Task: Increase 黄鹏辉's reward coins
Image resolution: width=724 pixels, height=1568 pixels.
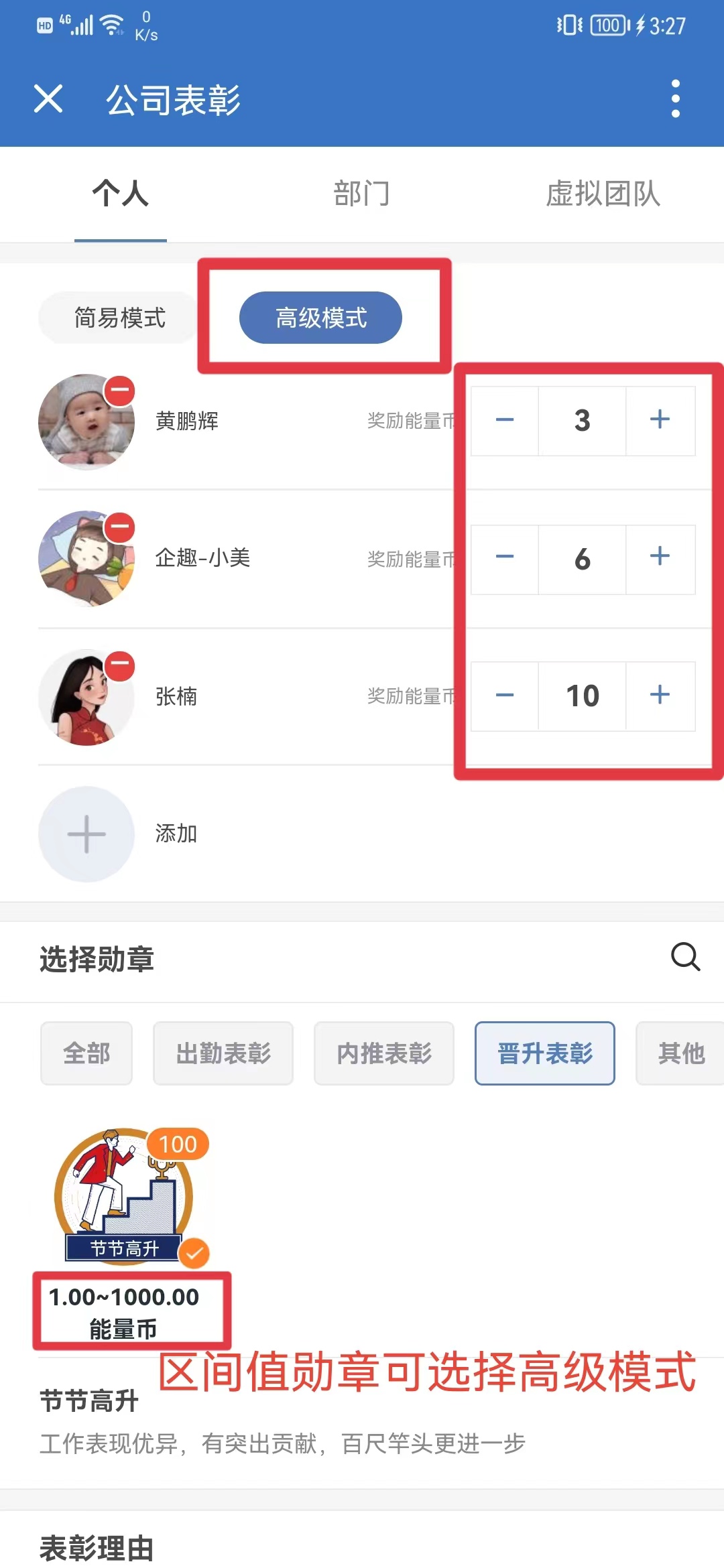Action: [660, 420]
